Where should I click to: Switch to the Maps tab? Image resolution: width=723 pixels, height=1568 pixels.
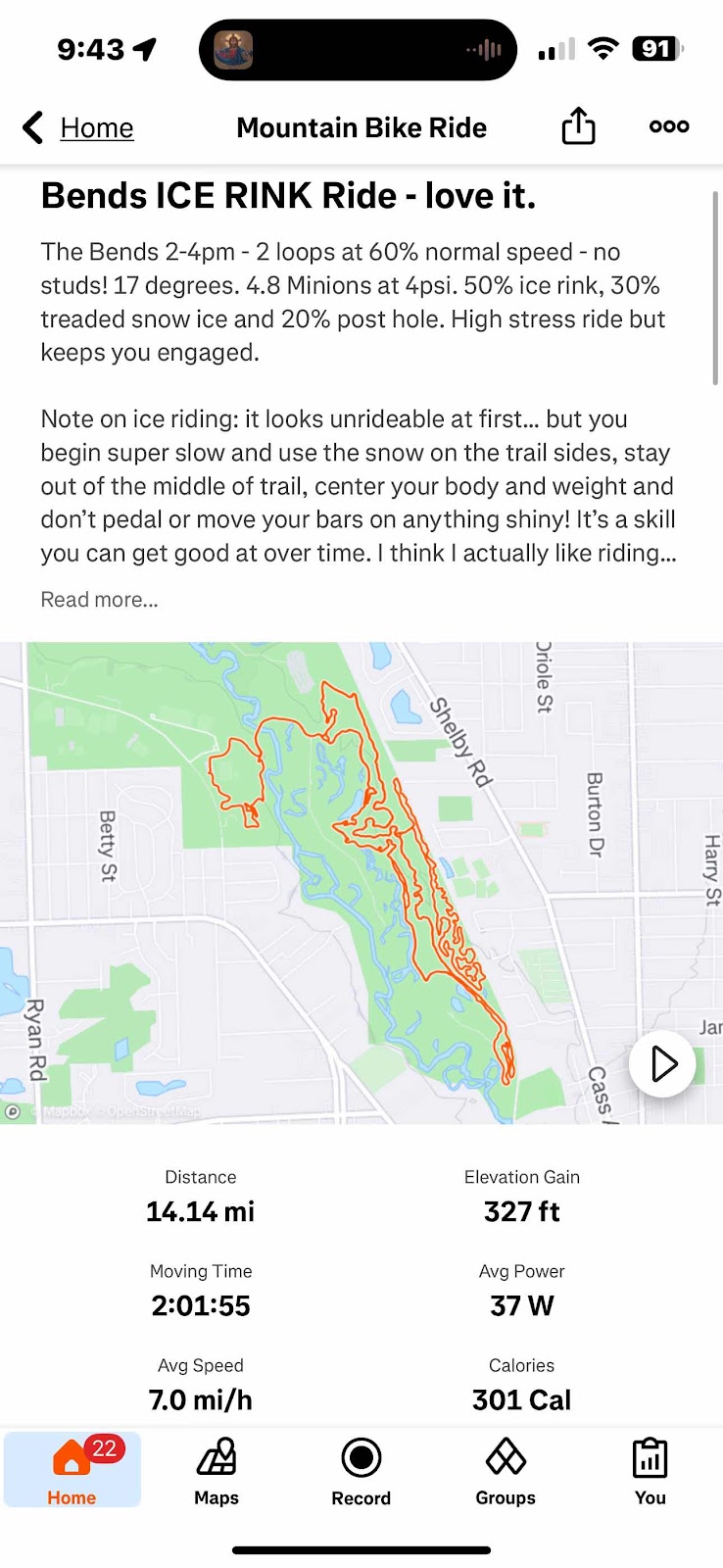[x=217, y=1470]
